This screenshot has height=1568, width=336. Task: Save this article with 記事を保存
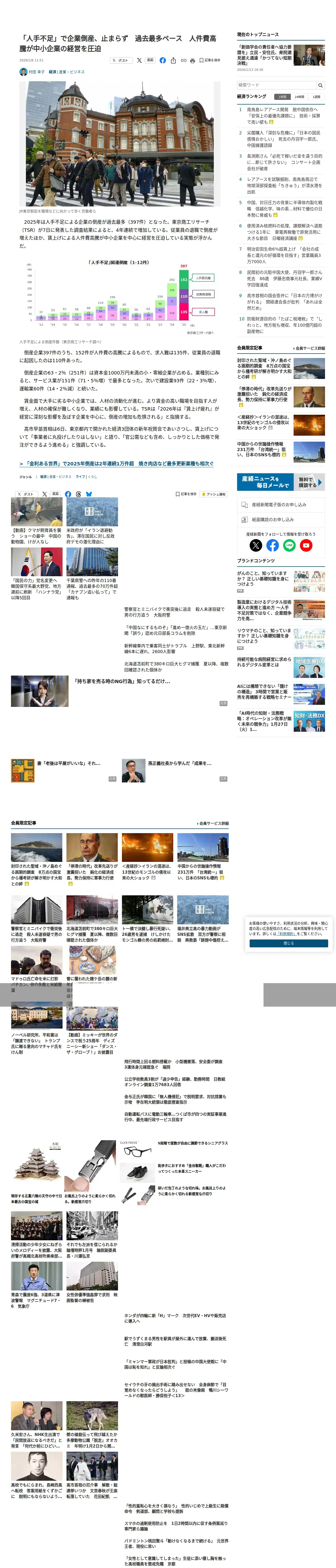click(x=210, y=60)
